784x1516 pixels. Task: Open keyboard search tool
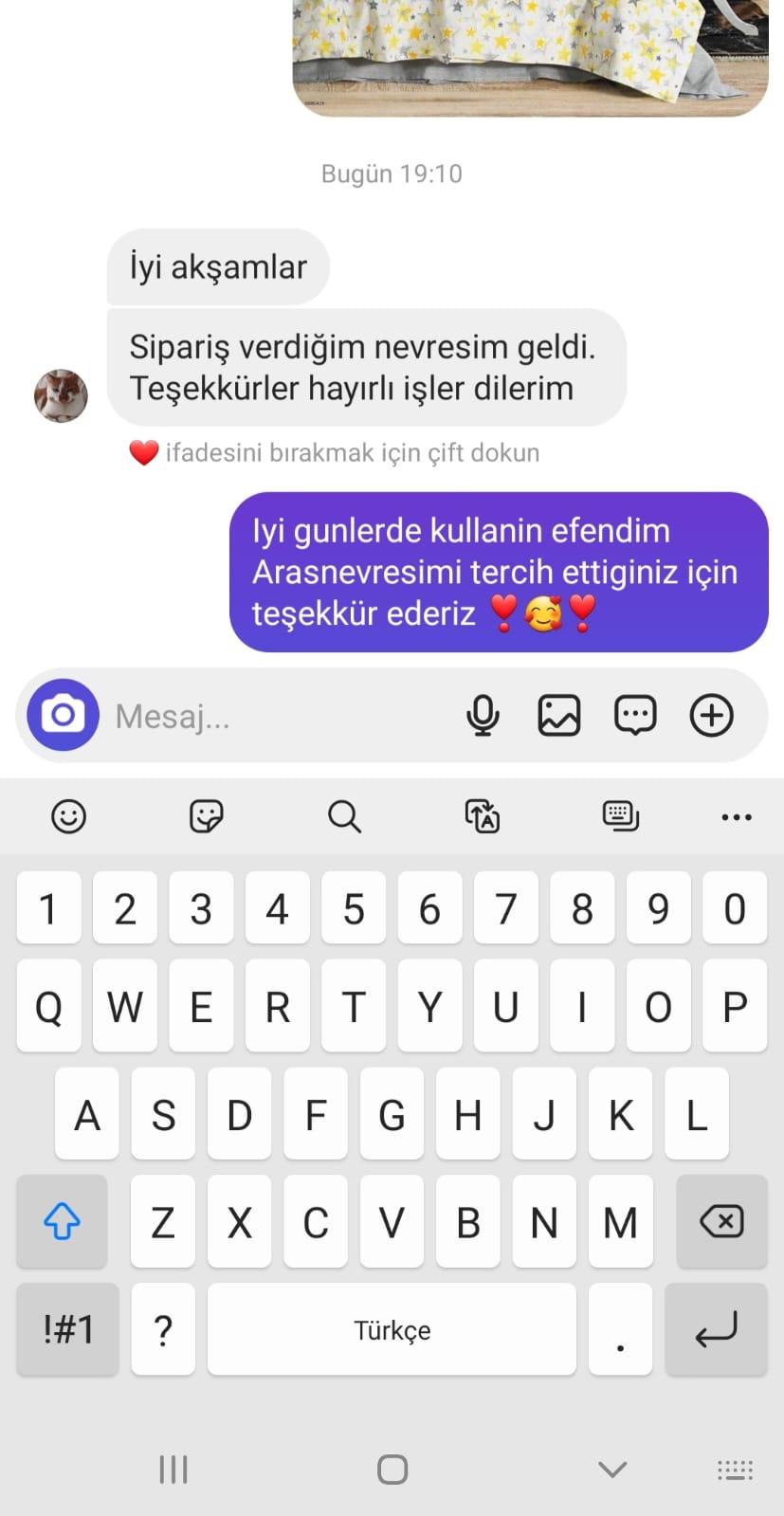point(344,816)
